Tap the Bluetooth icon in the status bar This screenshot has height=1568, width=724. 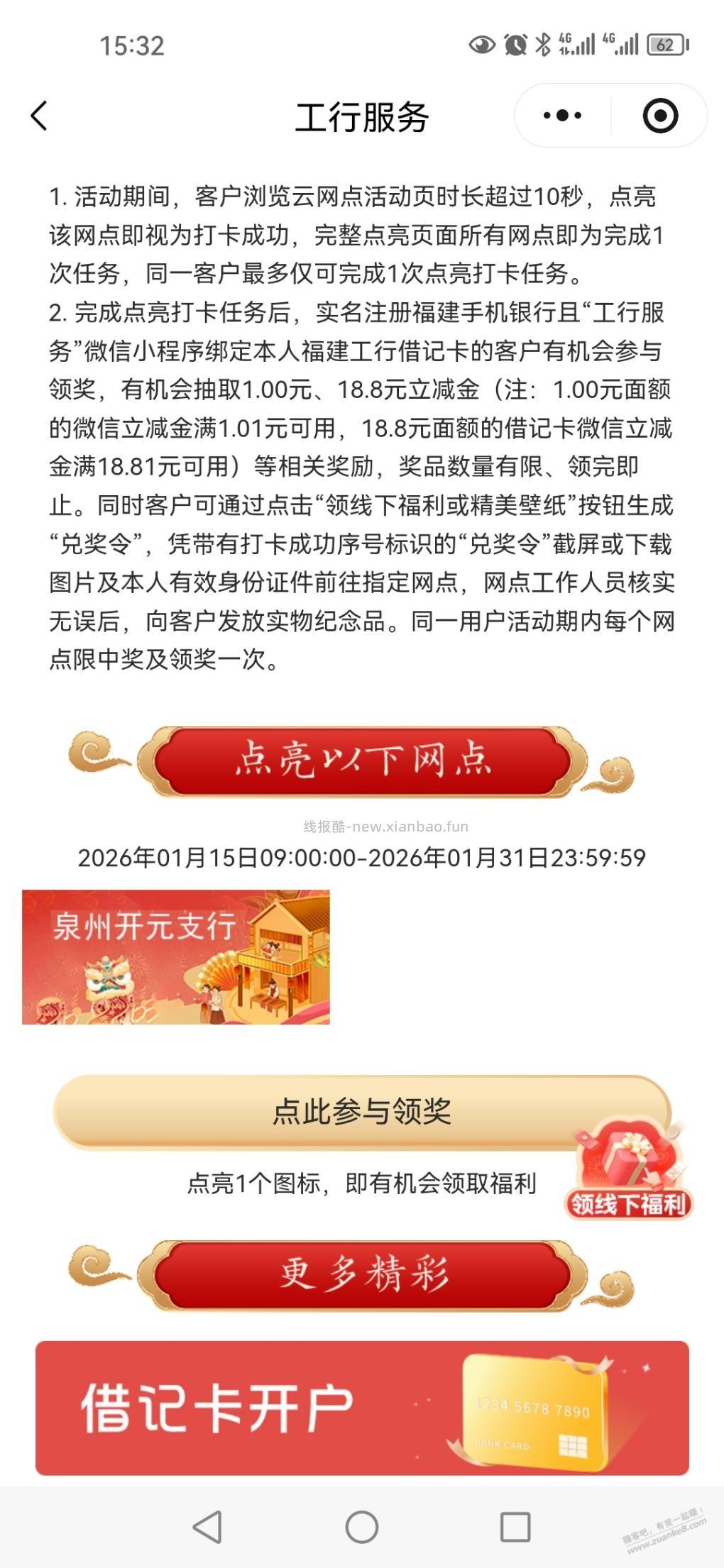[x=542, y=44]
